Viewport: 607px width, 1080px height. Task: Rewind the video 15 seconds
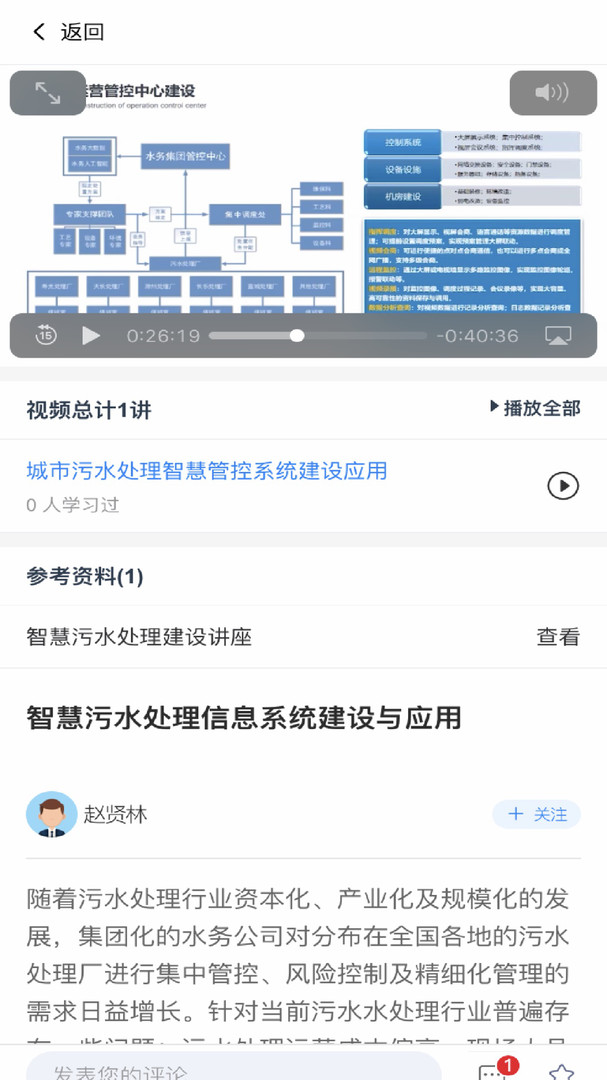46,336
